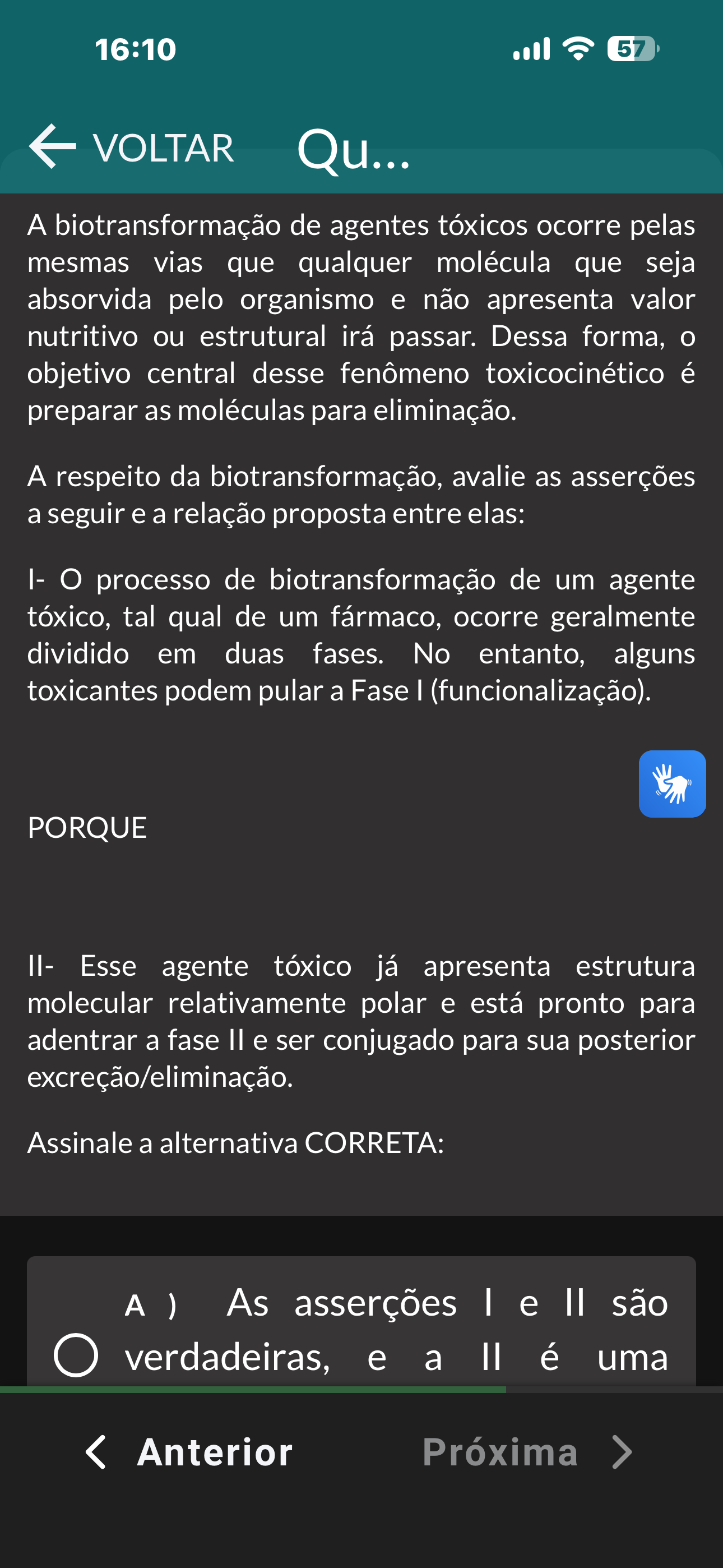Go to the Anterior question
Screen dimensions: 723x1568
[189, 1452]
